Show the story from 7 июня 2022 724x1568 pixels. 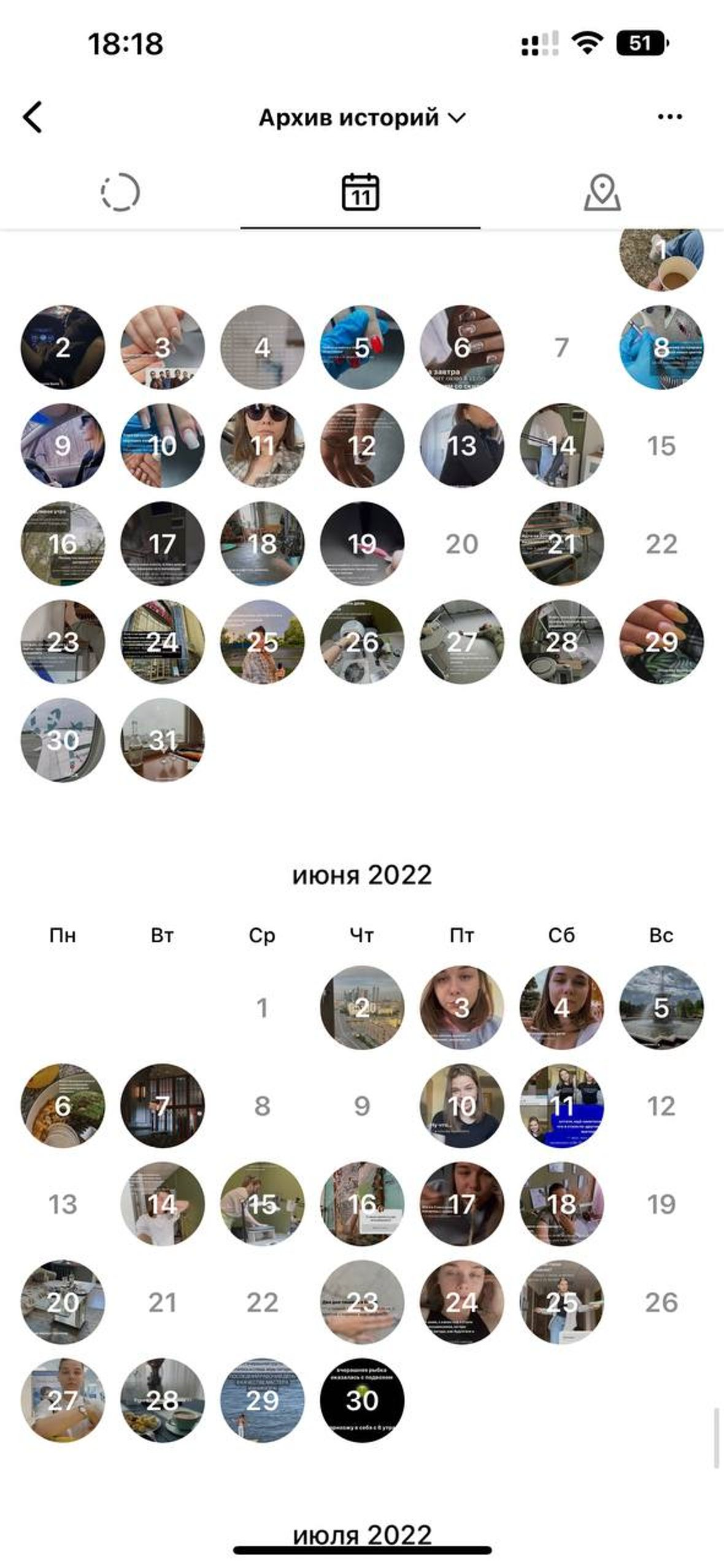(x=163, y=1105)
